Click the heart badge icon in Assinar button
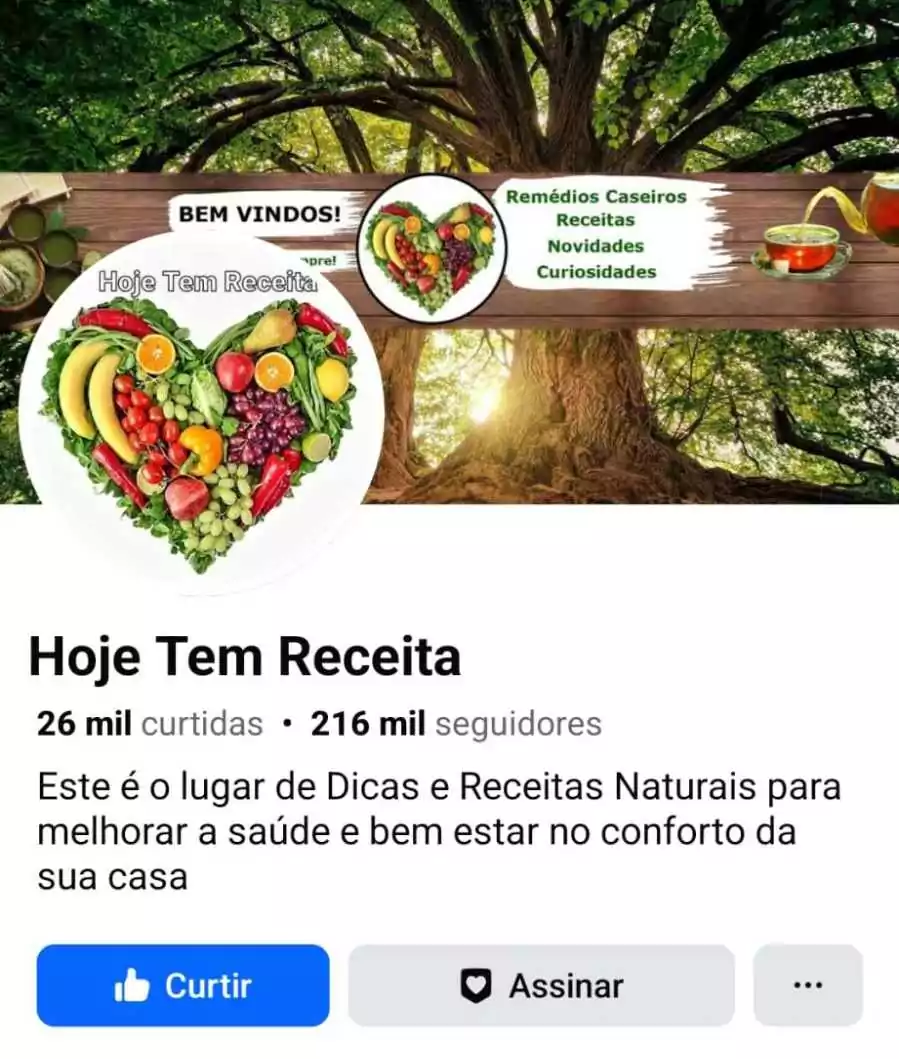This screenshot has height=1059, width=899. pos(476,986)
